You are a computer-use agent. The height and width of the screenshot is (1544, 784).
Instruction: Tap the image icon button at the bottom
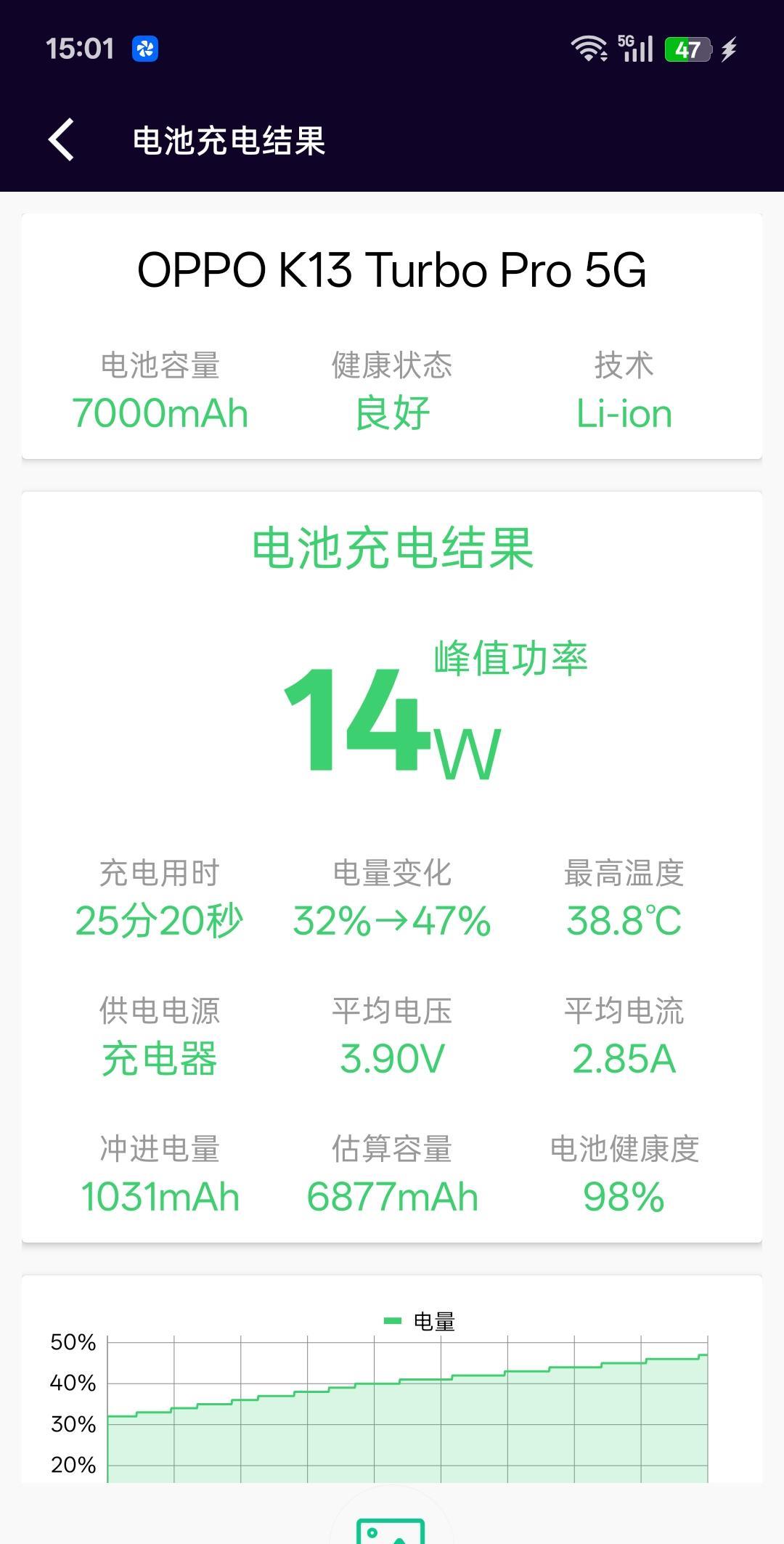pos(391,1527)
